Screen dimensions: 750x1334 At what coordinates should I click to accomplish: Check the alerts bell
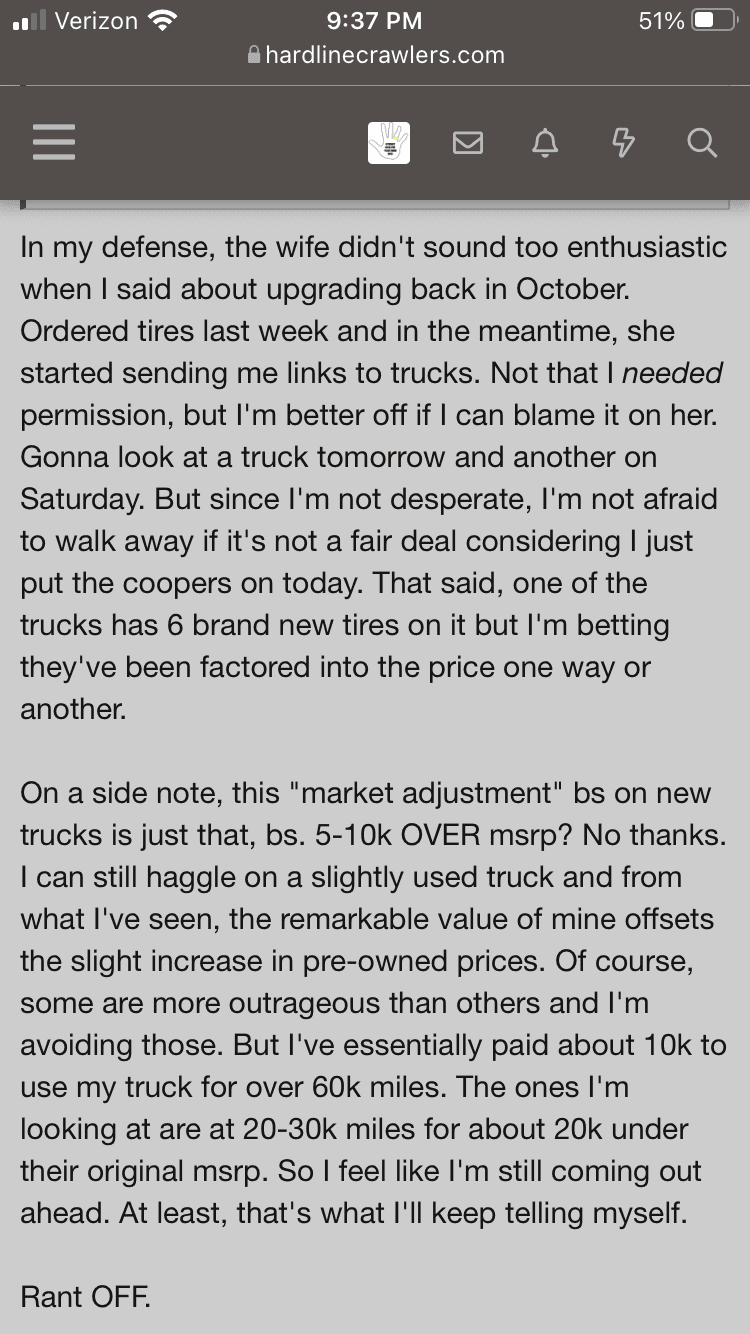[545, 143]
